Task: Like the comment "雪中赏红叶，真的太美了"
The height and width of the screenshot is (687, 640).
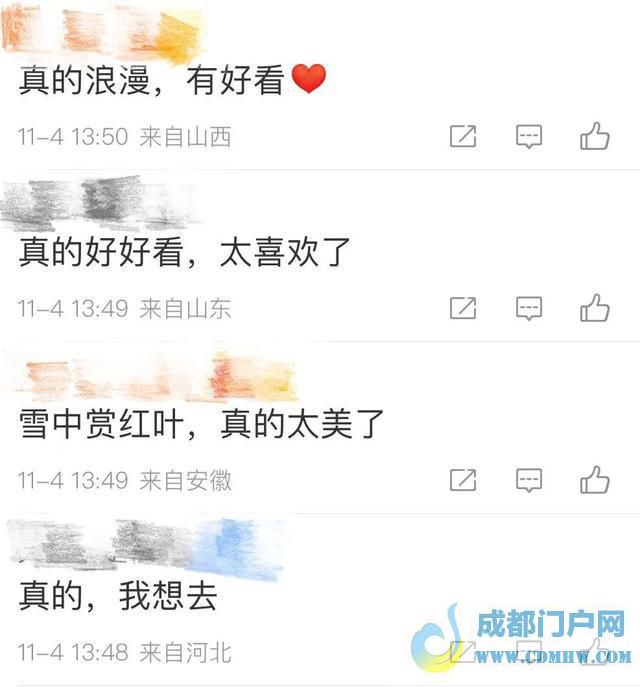Action: pyautogui.click(x=595, y=480)
